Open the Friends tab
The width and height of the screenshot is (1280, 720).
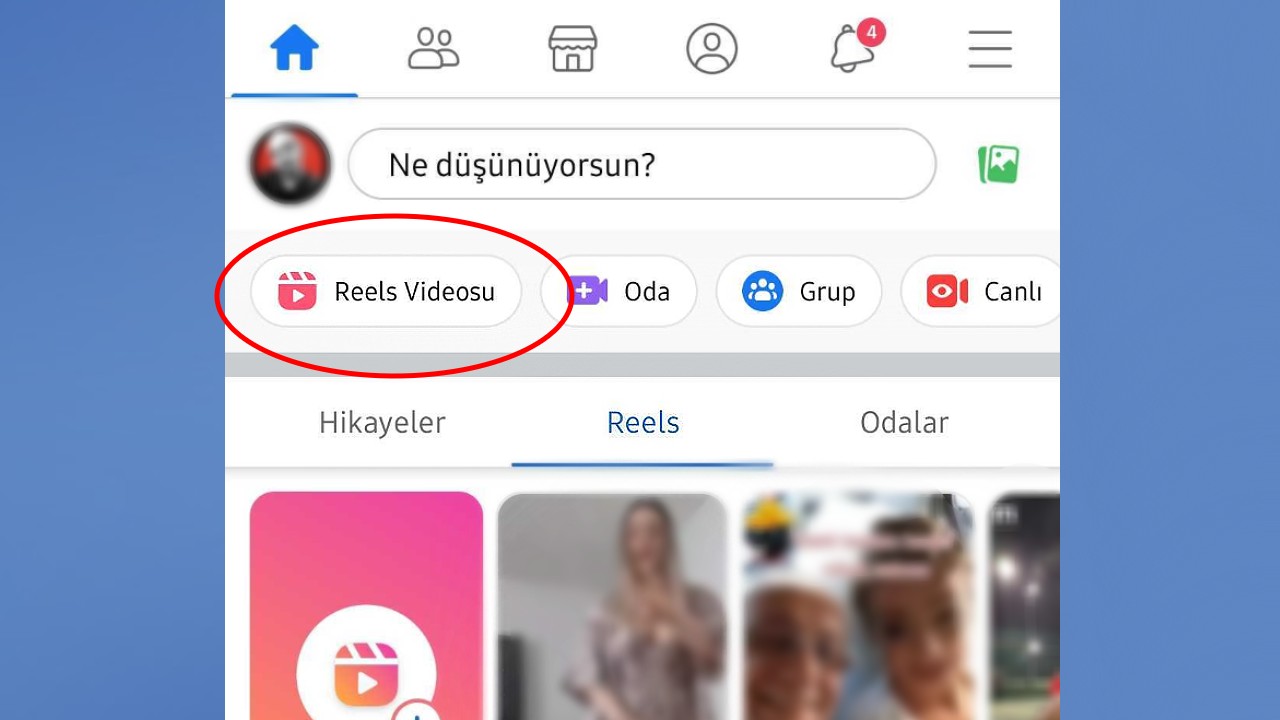[433, 48]
